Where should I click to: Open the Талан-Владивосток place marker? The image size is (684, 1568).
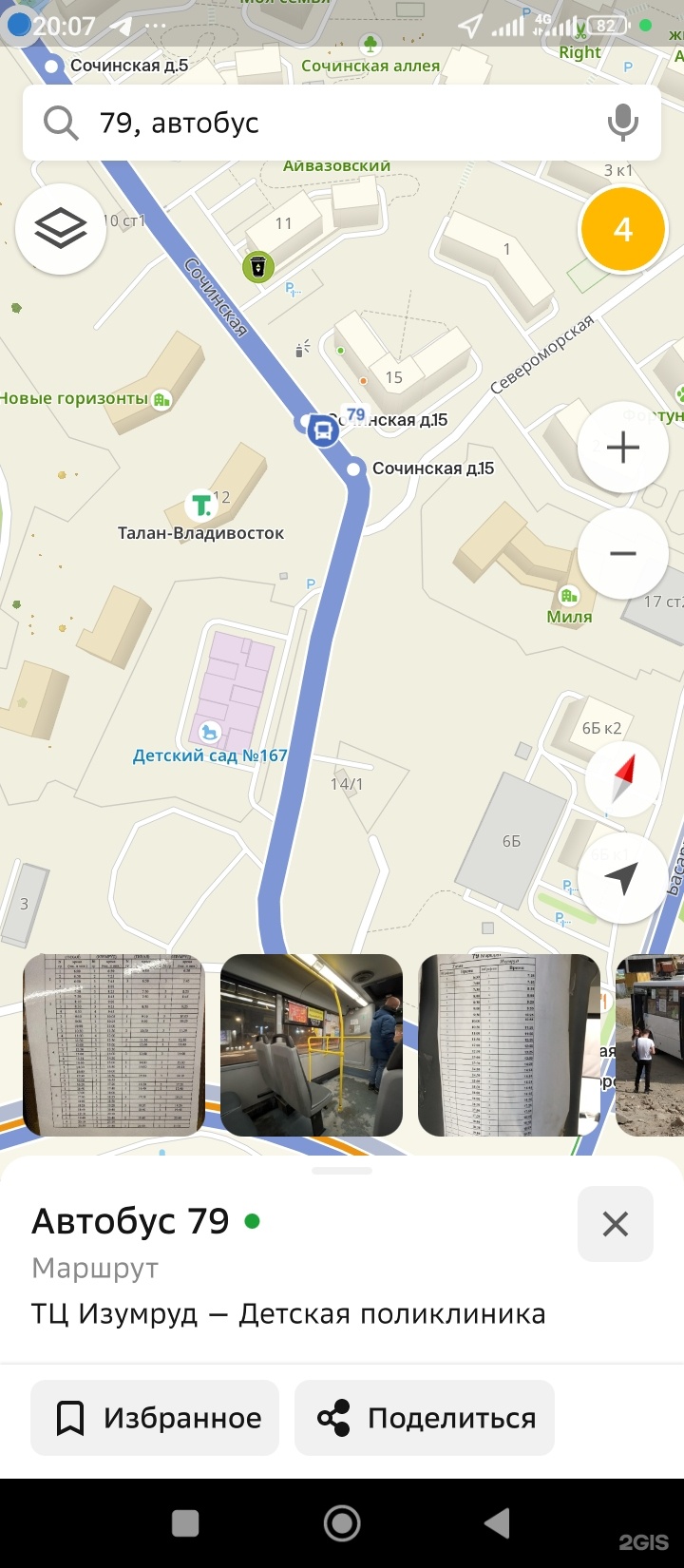(x=202, y=505)
